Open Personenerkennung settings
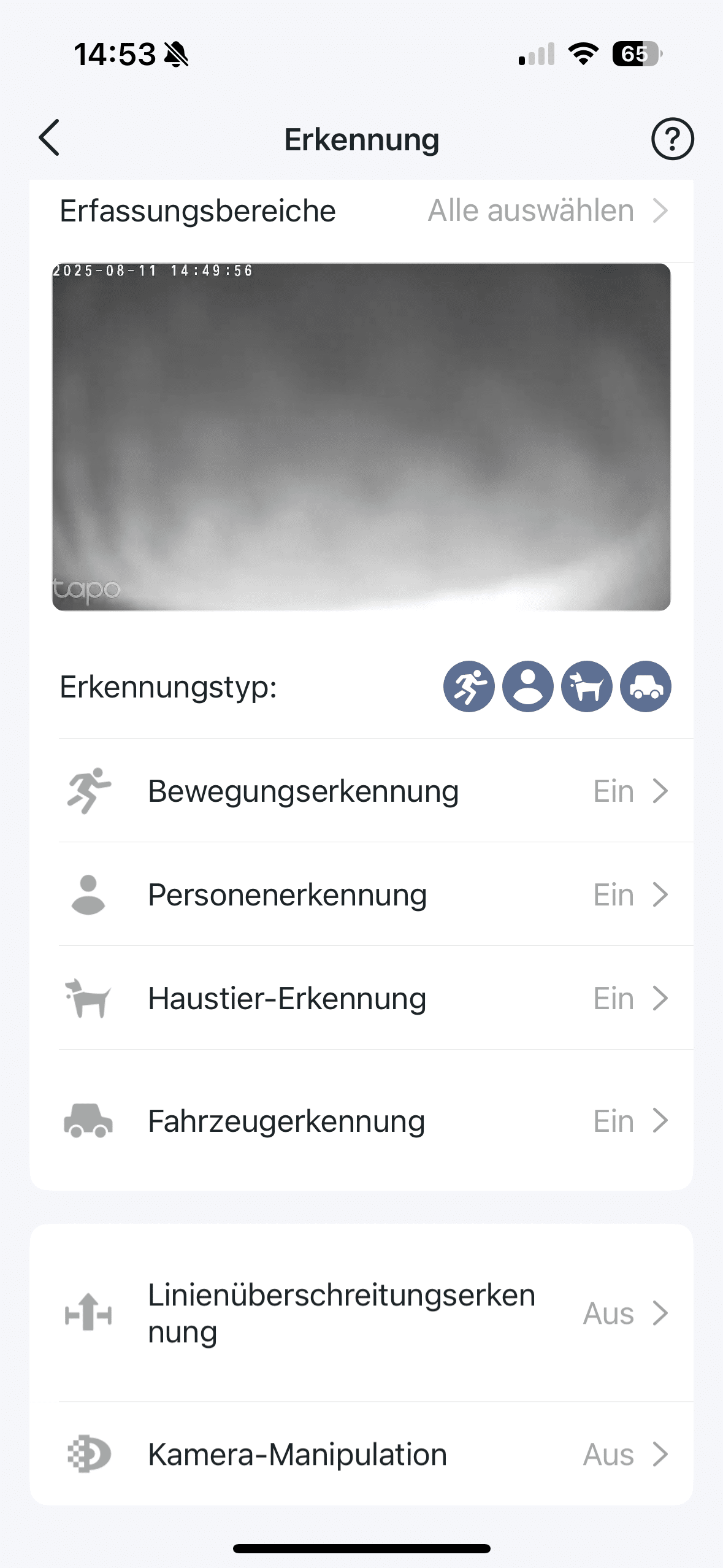Viewport: 723px width, 1568px height. (362, 894)
